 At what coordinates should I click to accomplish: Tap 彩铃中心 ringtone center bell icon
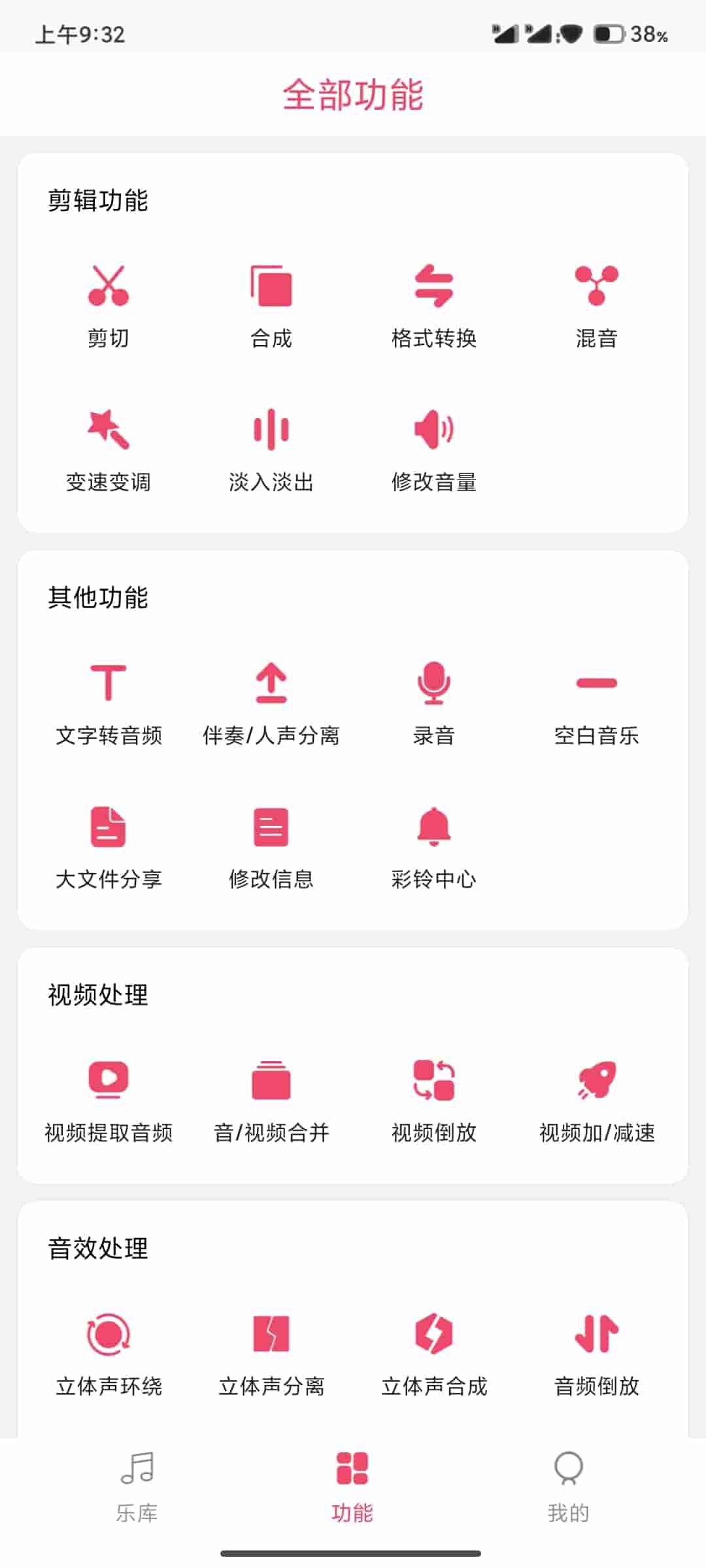(433, 846)
